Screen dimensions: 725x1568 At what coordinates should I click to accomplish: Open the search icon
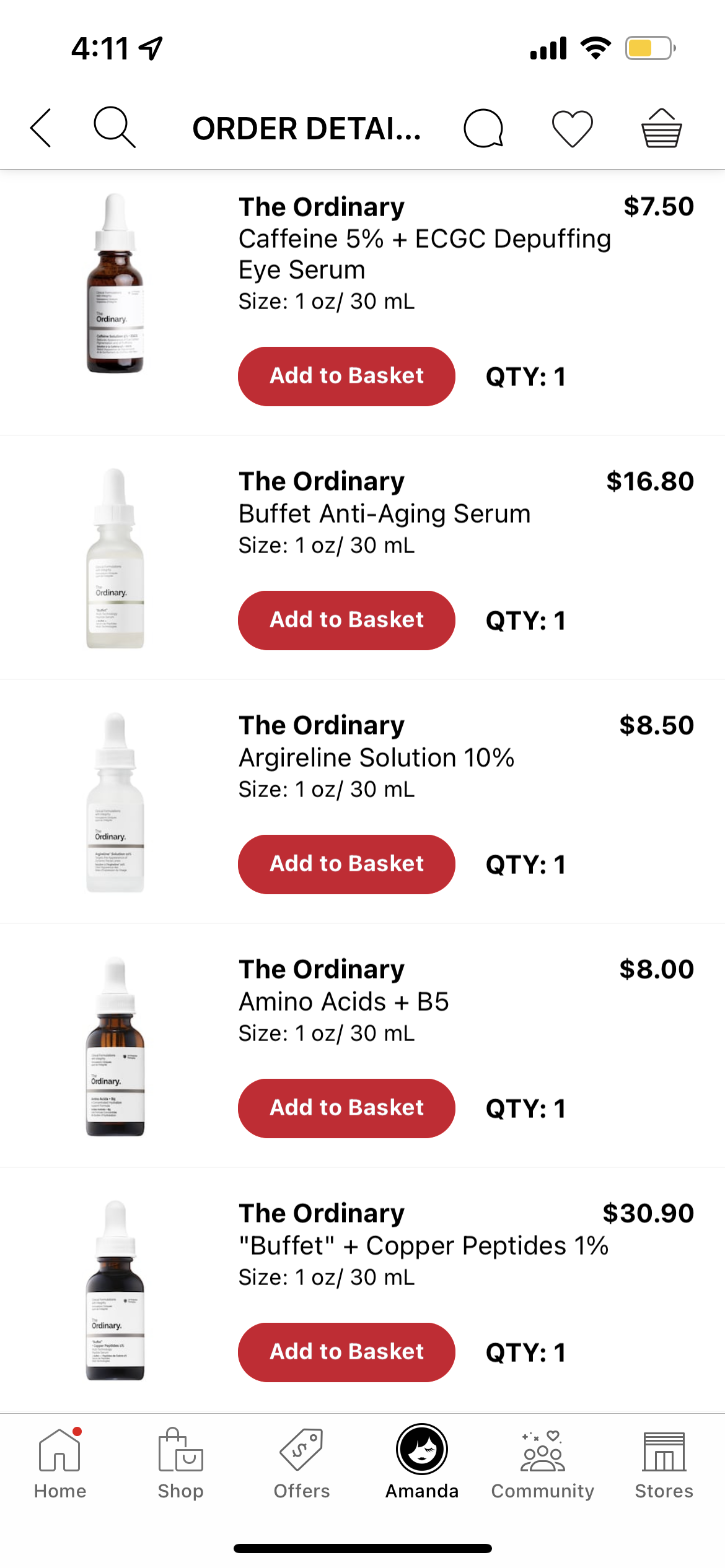click(x=115, y=128)
